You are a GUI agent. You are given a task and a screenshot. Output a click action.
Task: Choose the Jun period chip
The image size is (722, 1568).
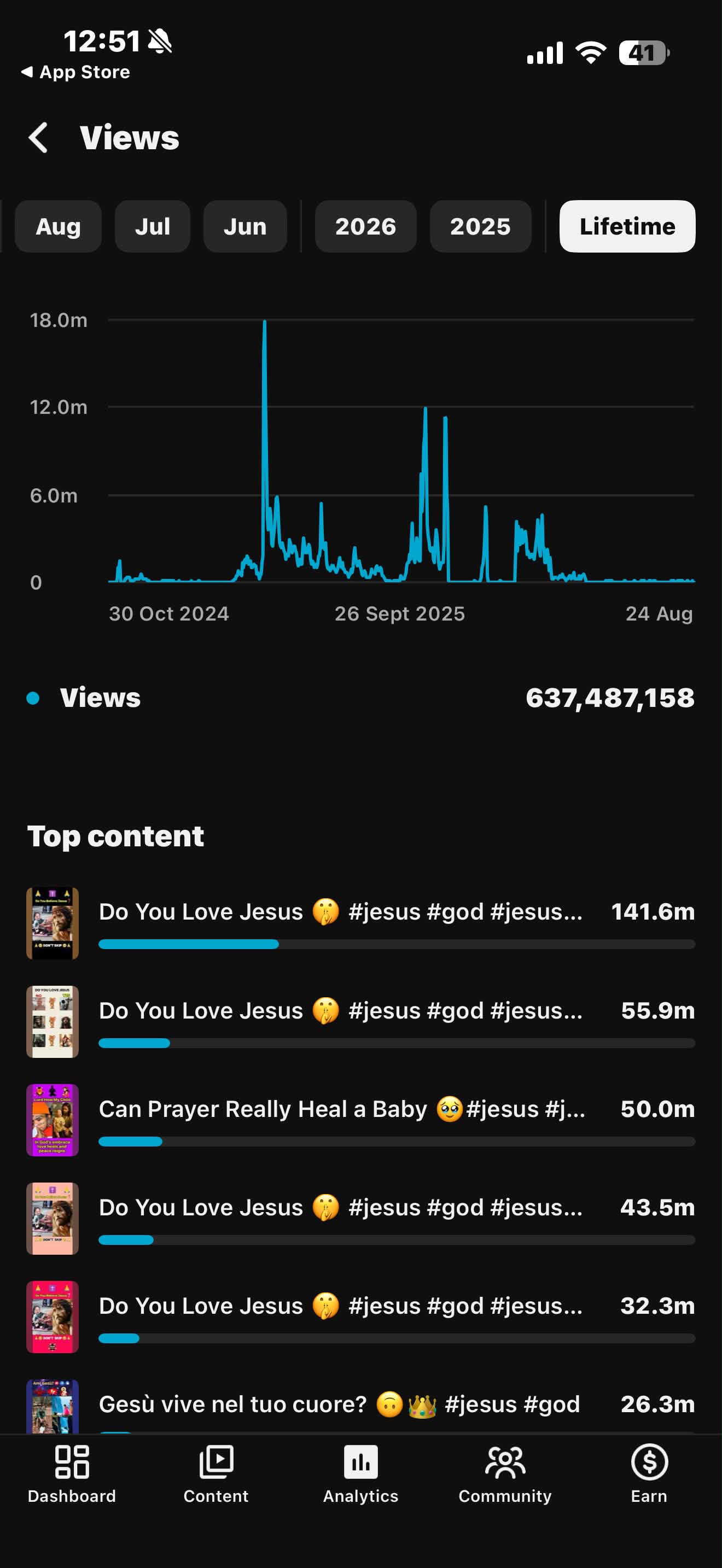pyautogui.click(x=244, y=226)
